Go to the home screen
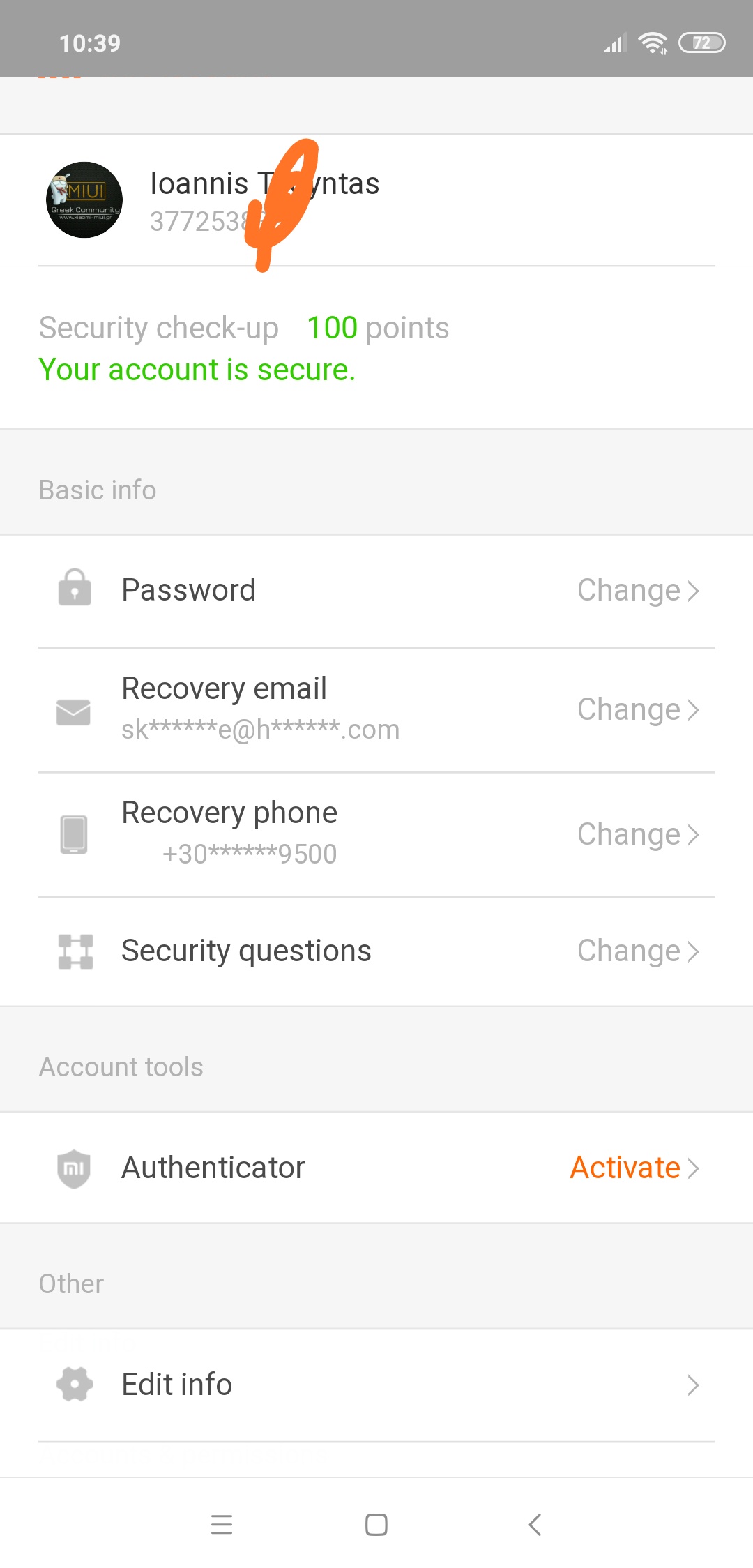The width and height of the screenshot is (753, 1568). [x=376, y=1525]
